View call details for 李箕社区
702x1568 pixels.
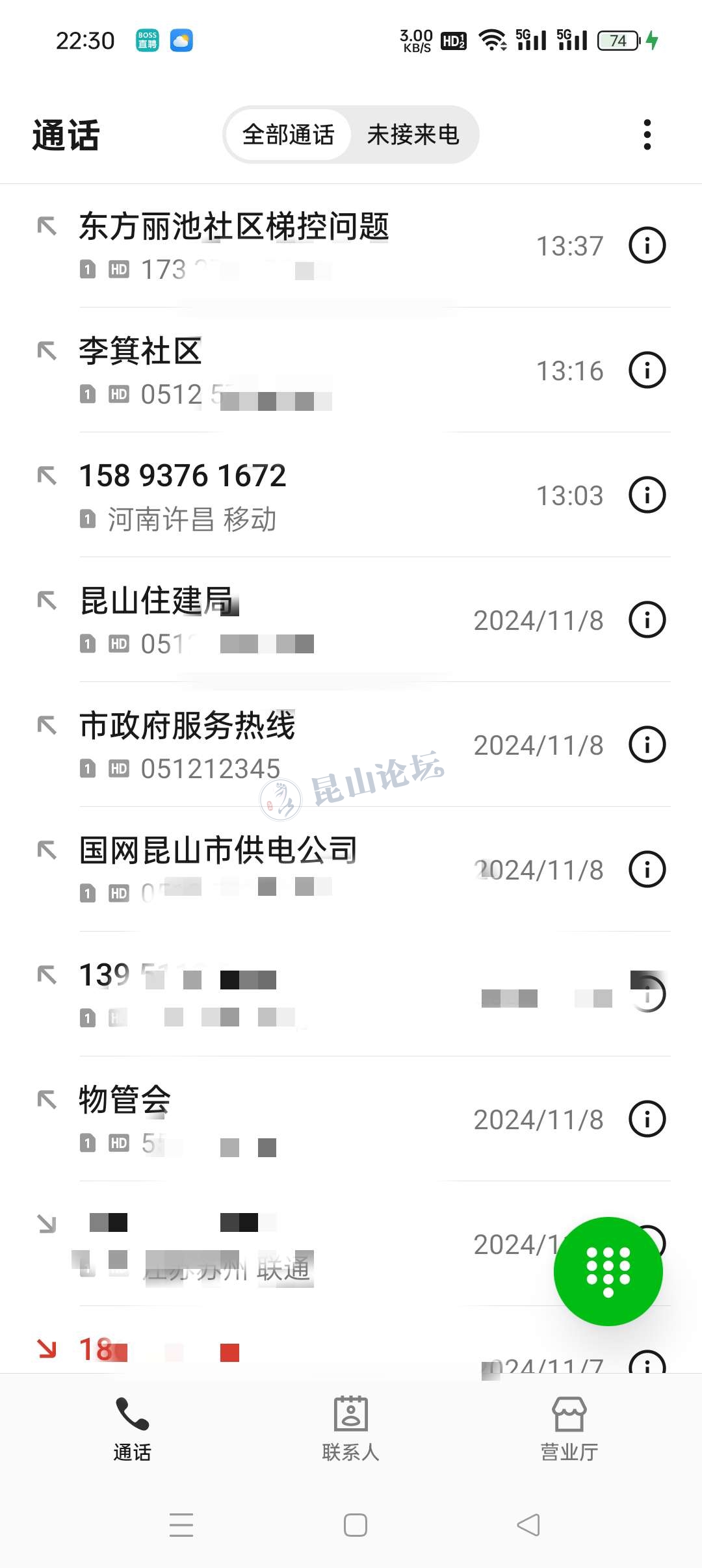647,371
